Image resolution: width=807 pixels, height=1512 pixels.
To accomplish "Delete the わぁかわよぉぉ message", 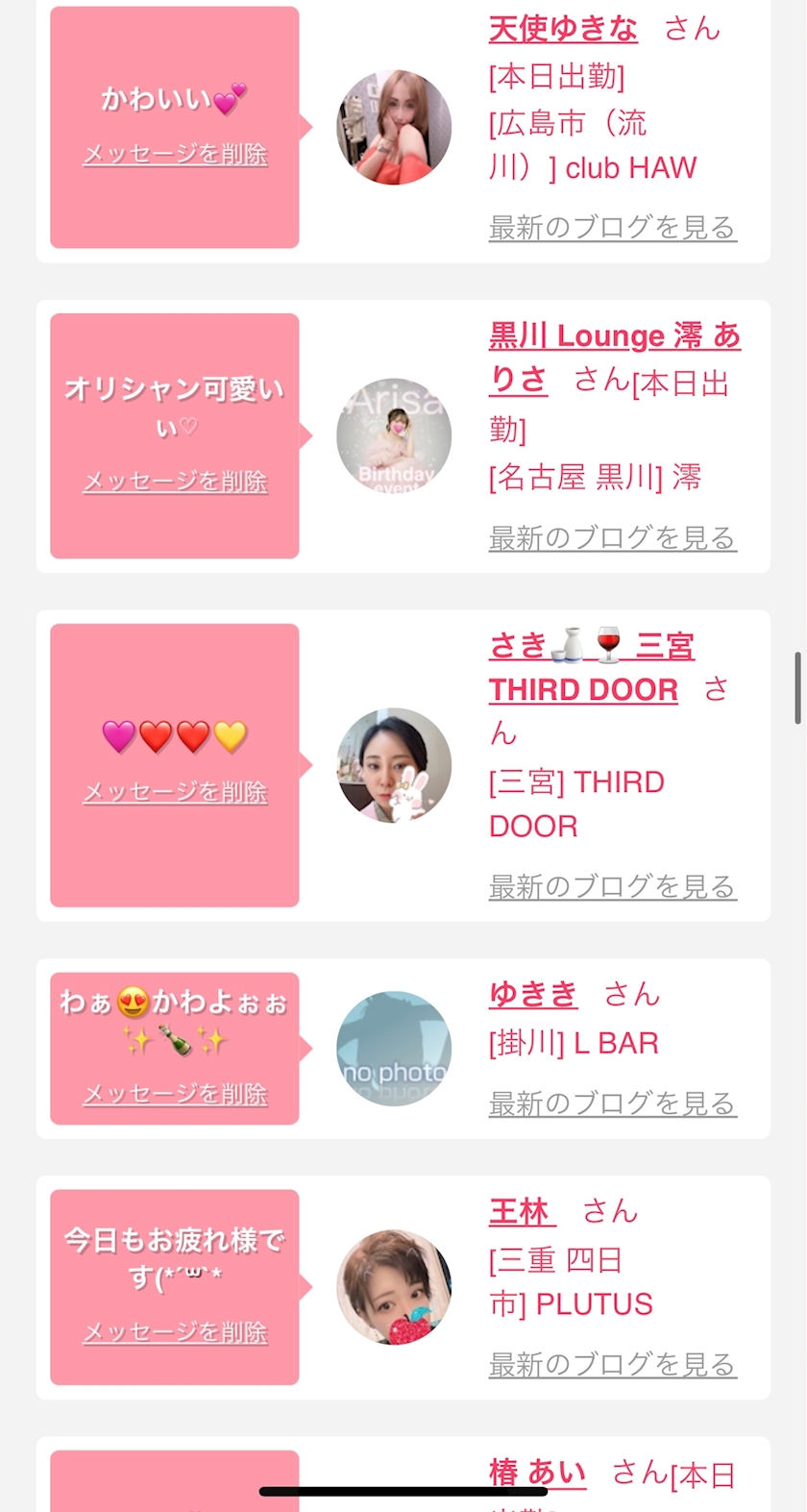I will (175, 1094).
